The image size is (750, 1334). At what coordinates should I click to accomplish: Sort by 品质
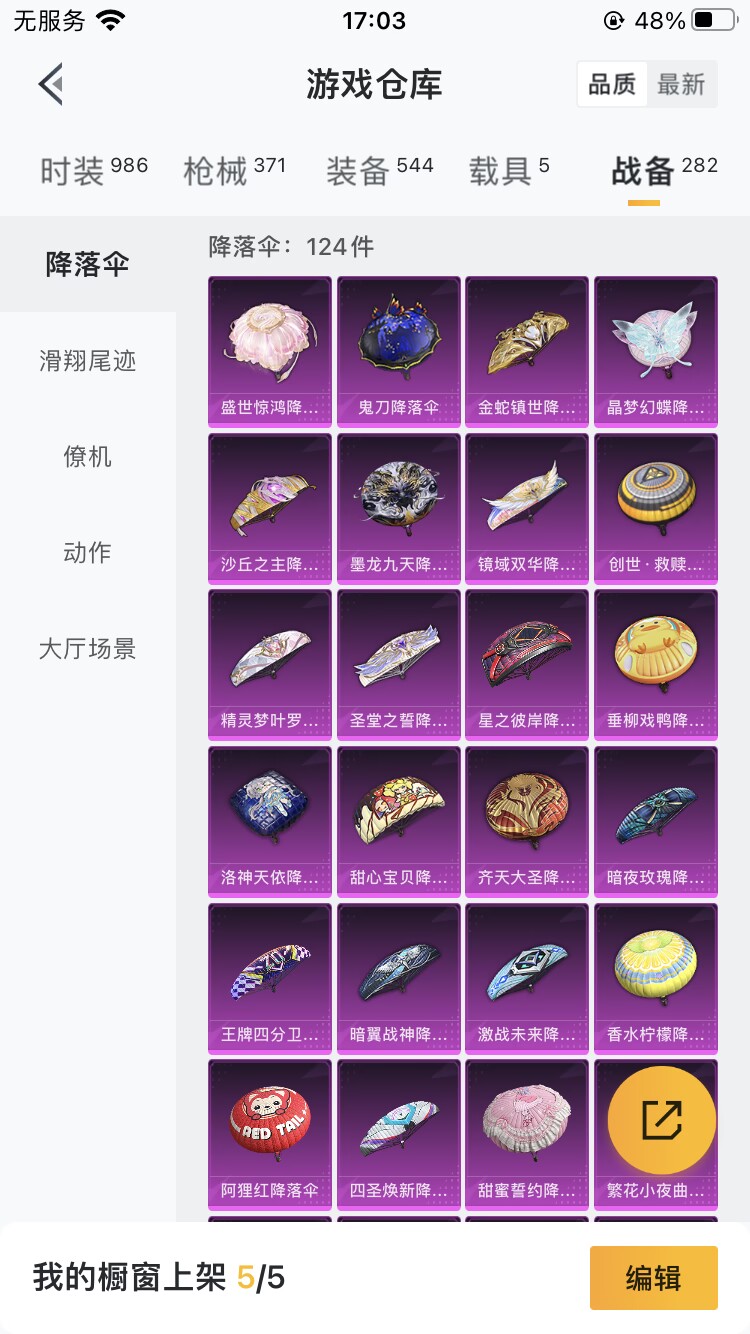click(x=612, y=85)
